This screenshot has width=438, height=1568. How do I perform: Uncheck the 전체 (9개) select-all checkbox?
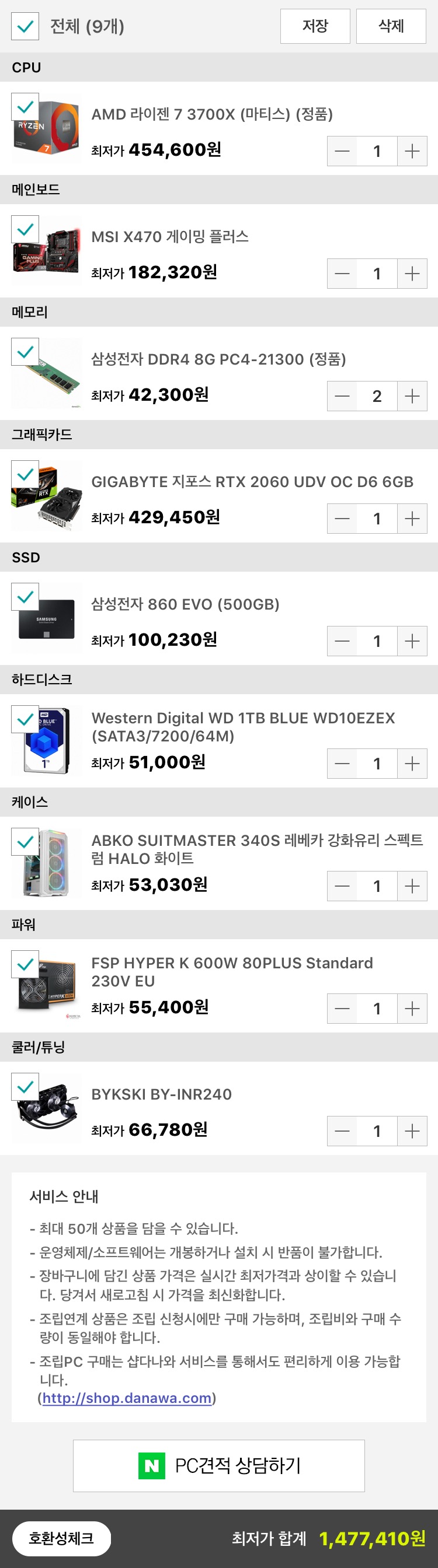point(25,26)
